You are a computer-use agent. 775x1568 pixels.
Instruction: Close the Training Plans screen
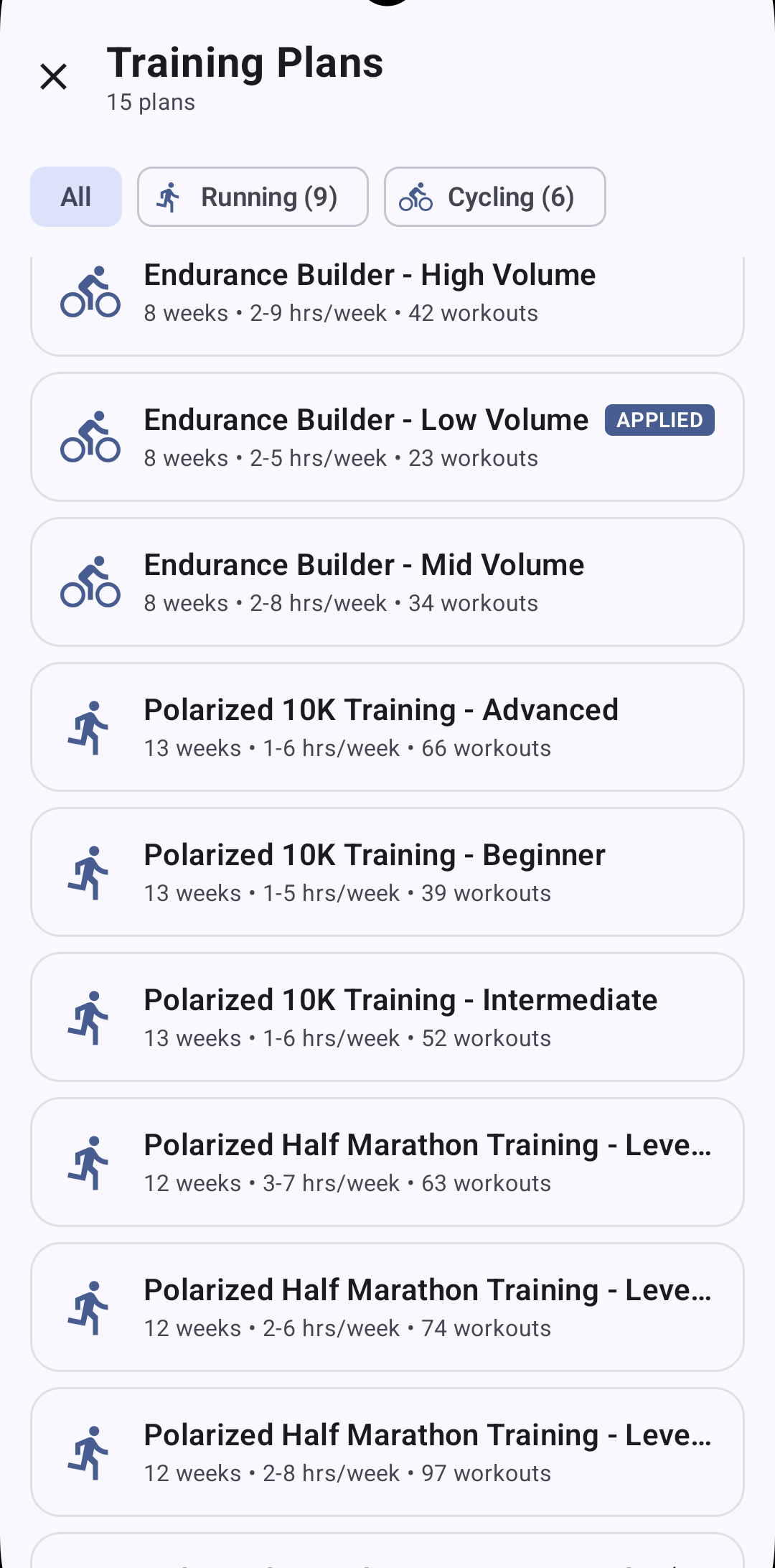click(x=53, y=77)
